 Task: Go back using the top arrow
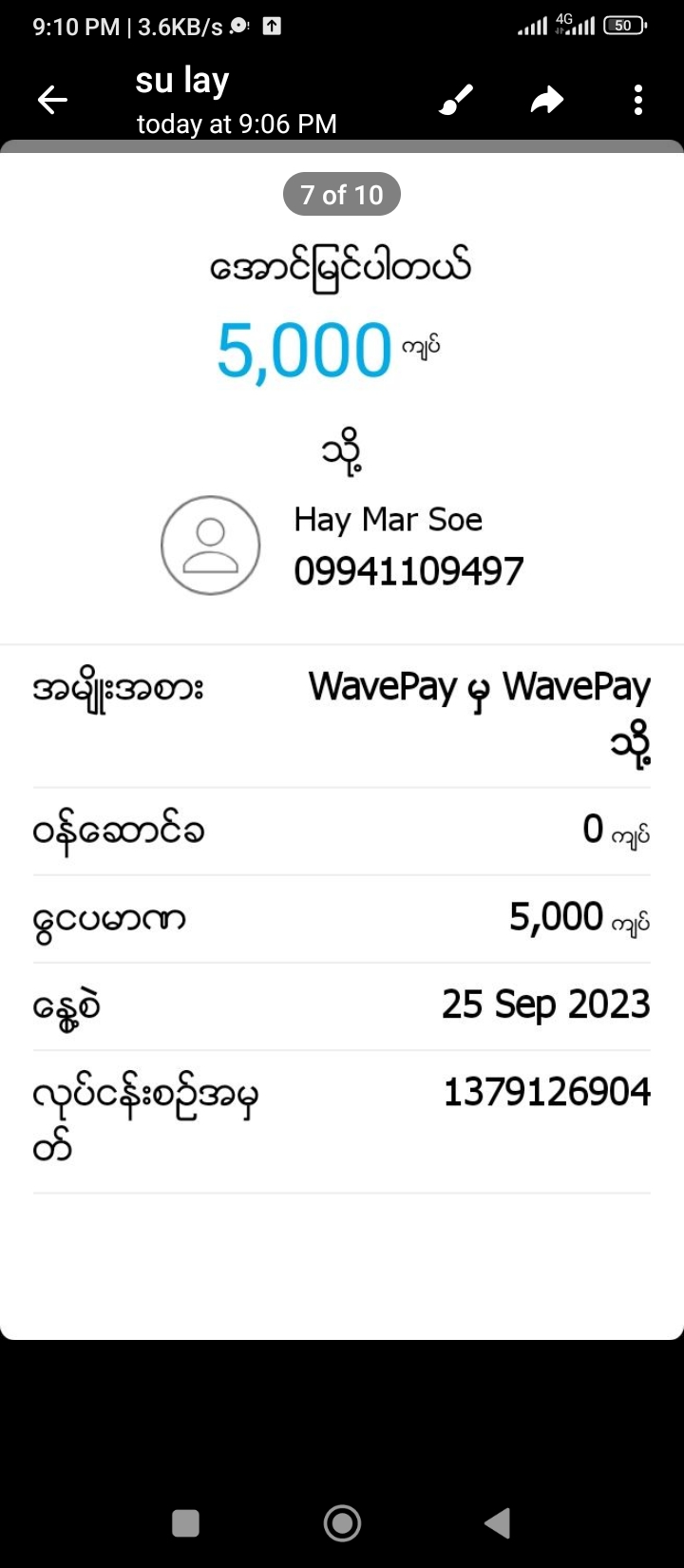coord(52,100)
